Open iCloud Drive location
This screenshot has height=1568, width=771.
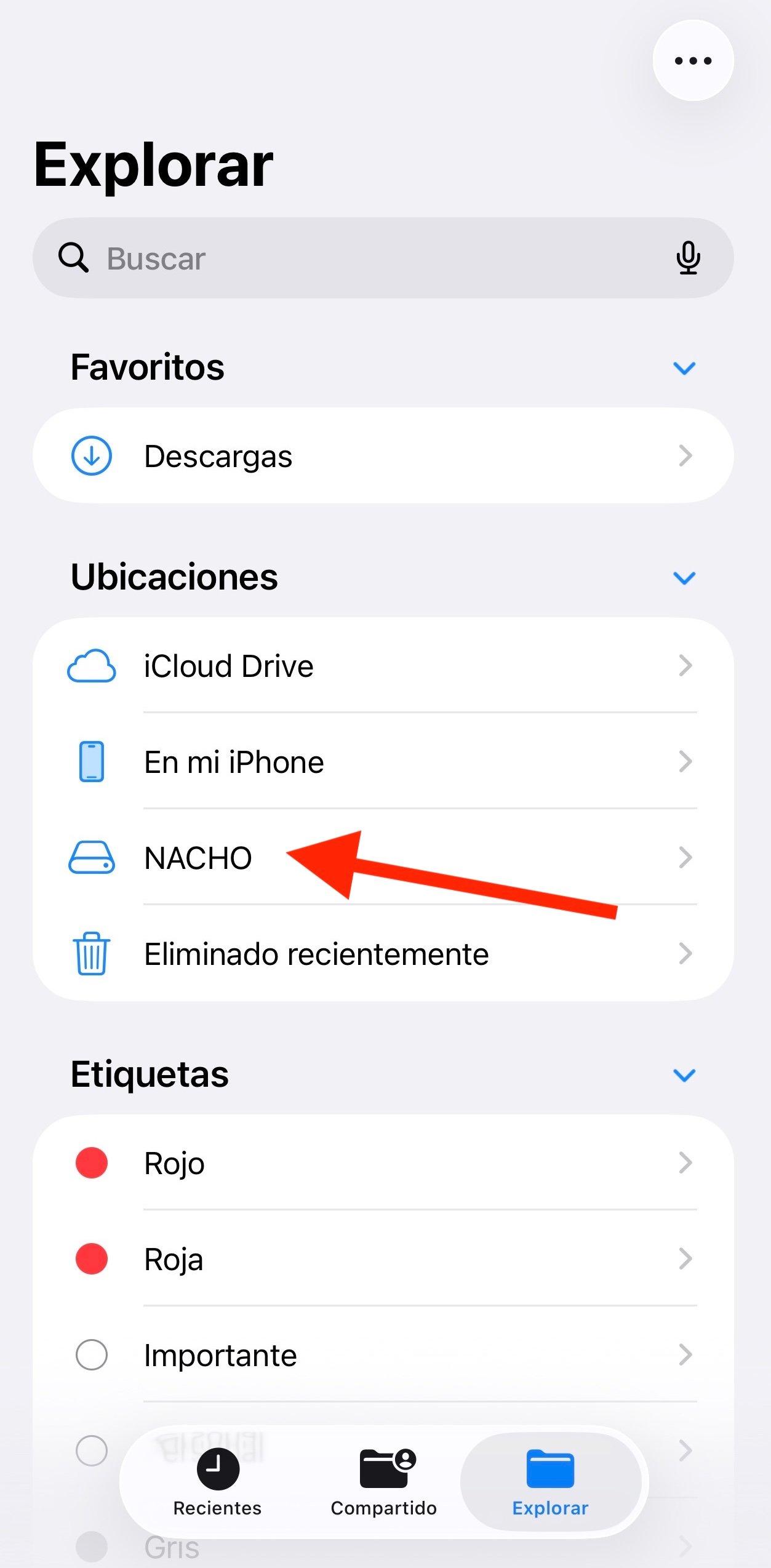(x=383, y=666)
